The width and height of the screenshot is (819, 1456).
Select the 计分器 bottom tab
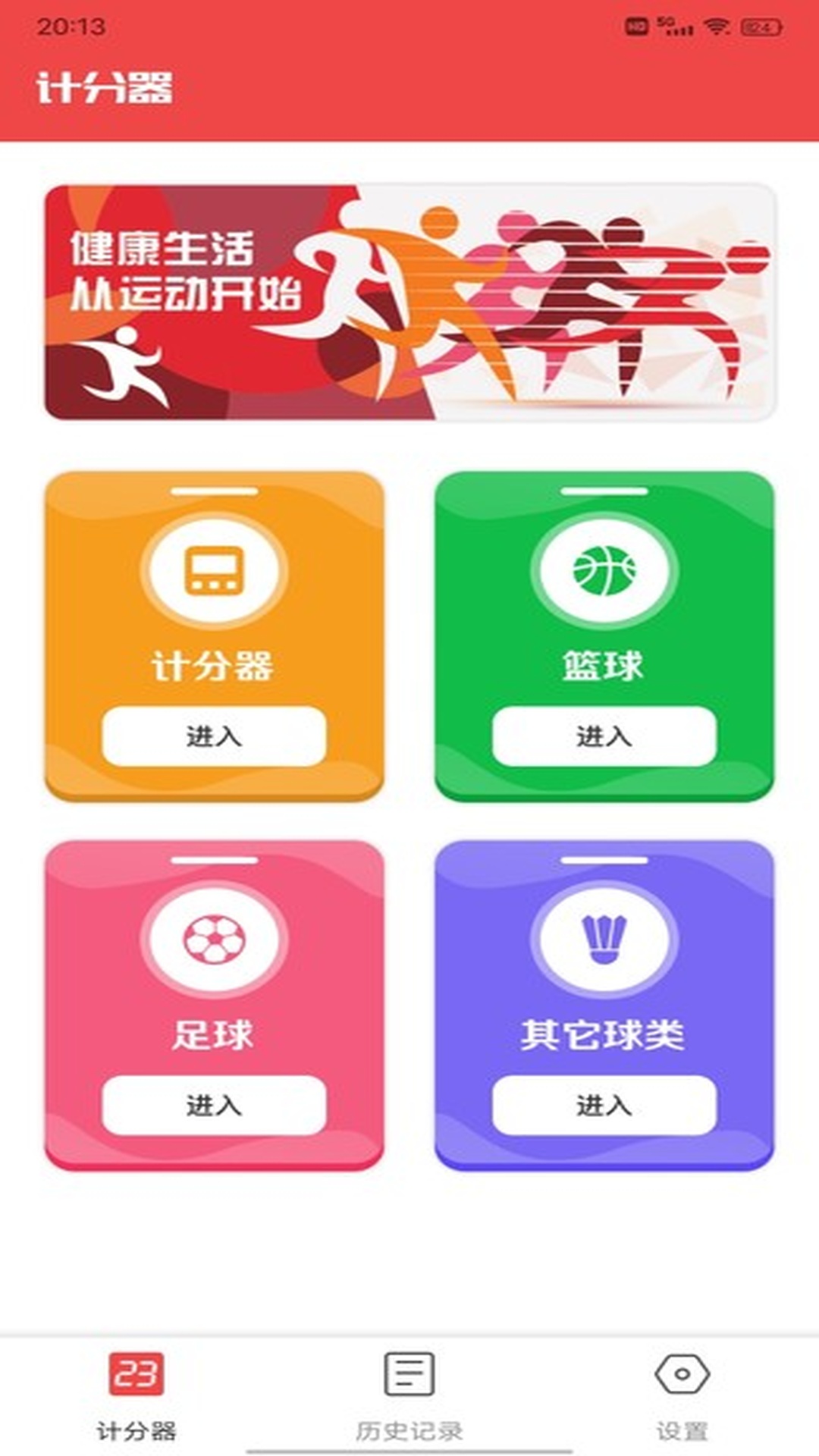pyautogui.click(x=136, y=1397)
